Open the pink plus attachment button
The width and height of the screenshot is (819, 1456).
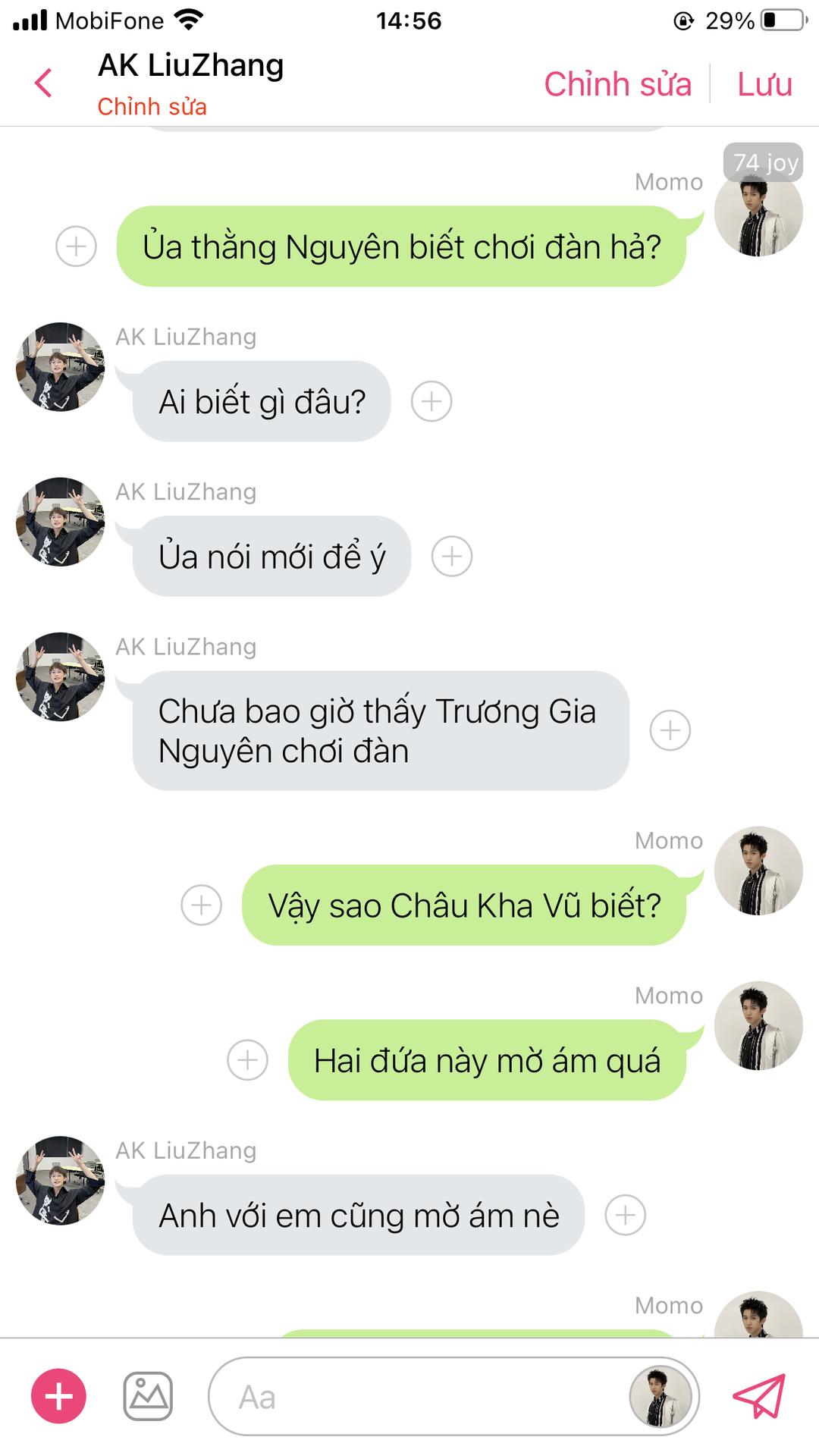click(58, 1396)
